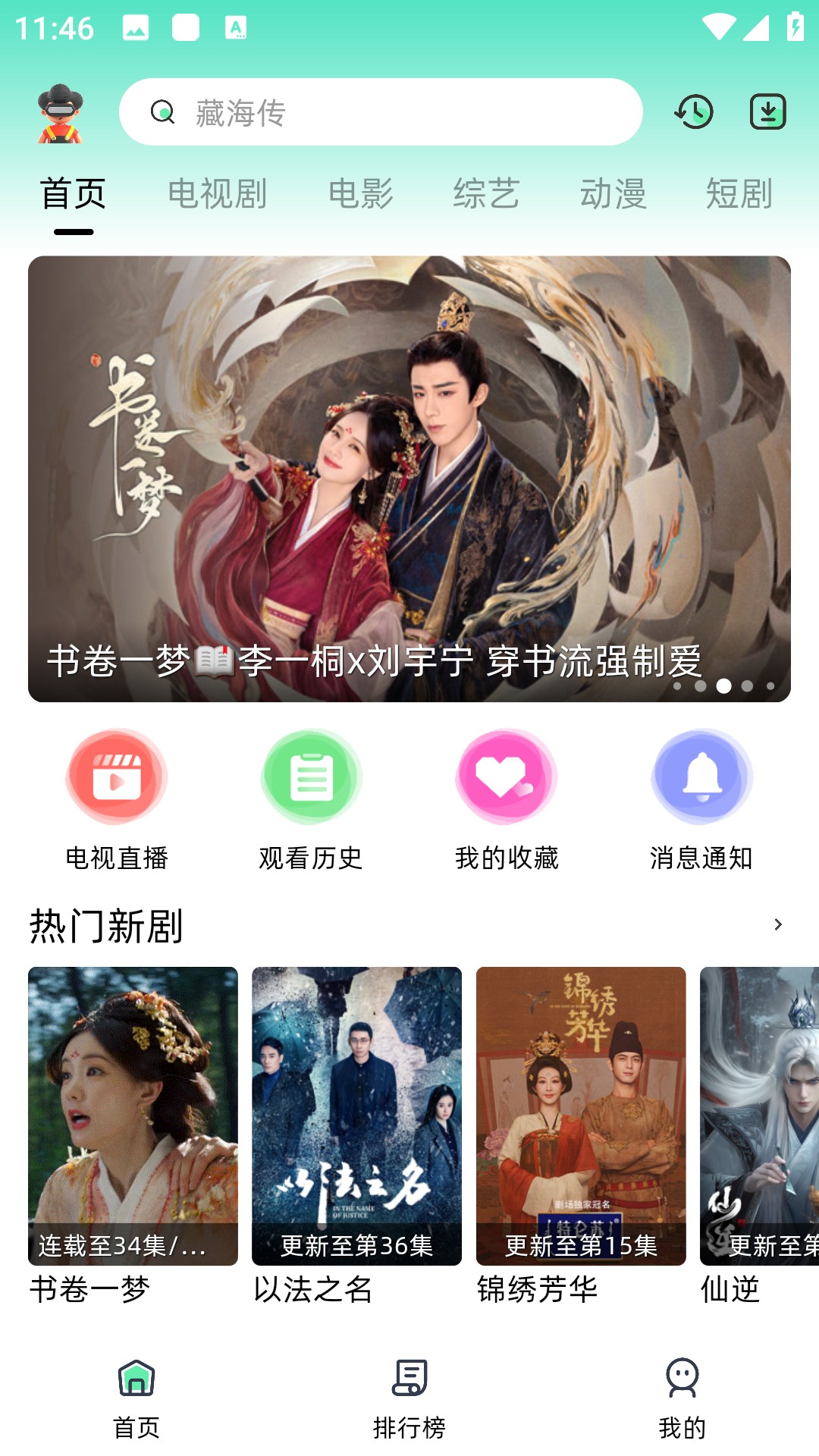Tap the avatar mascot icon
This screenshot has height=1456, width=819.
[60, 114]
